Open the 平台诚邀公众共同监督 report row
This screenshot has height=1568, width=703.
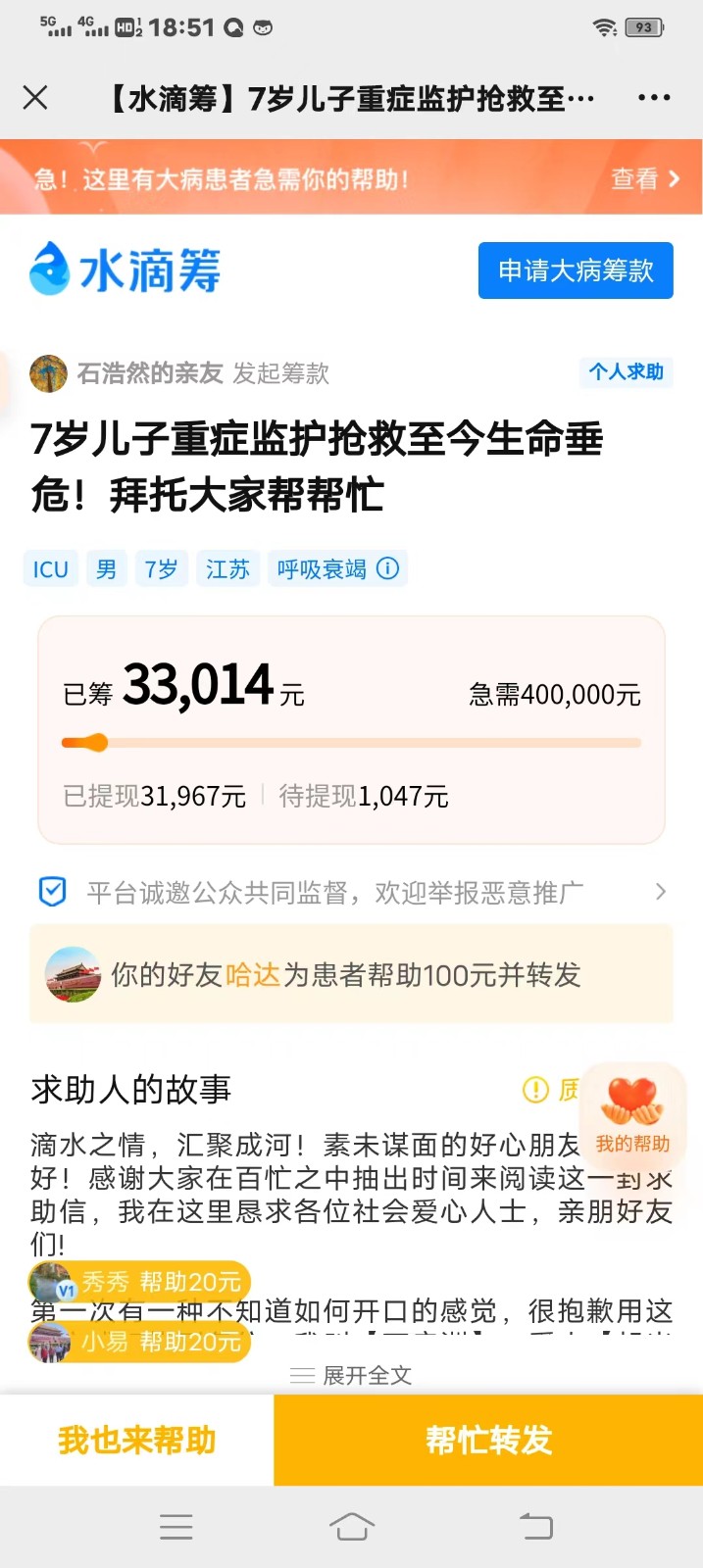(353, 892)
